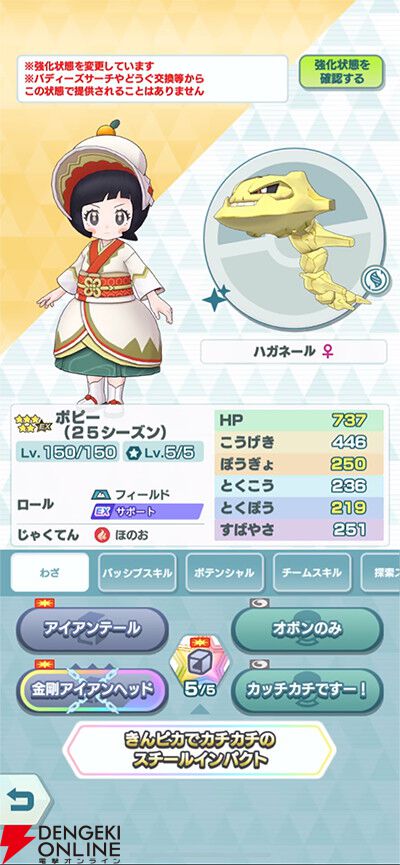Show the オボンのみ item move
The width and height of the screenshot is (400, 865).
coord(307,630)
